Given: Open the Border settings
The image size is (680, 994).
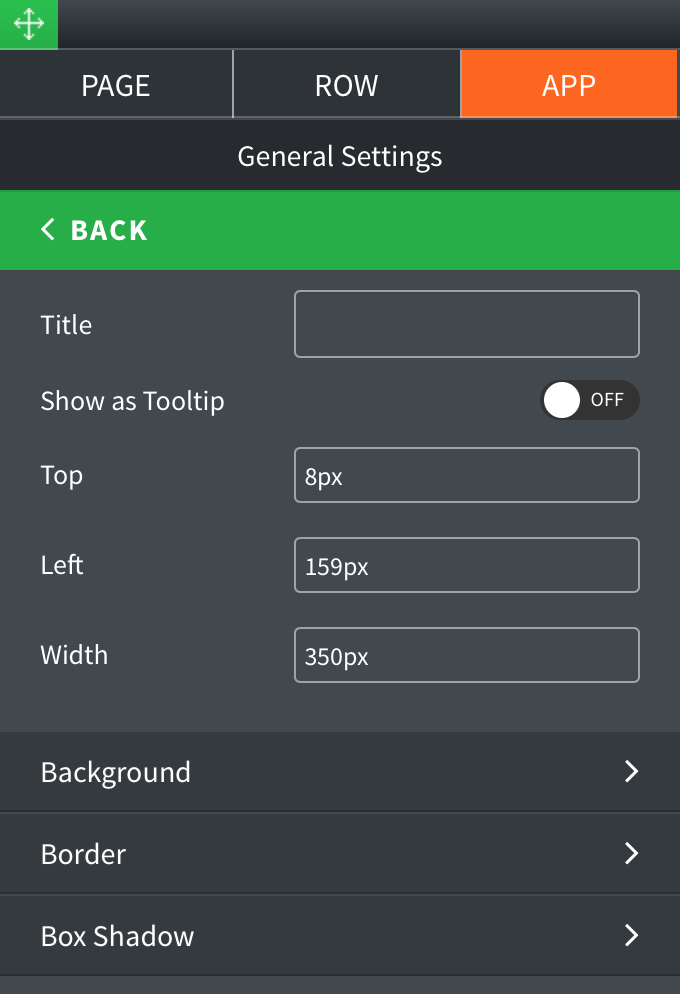Looking at the screenshot, I should click(340, 854).
